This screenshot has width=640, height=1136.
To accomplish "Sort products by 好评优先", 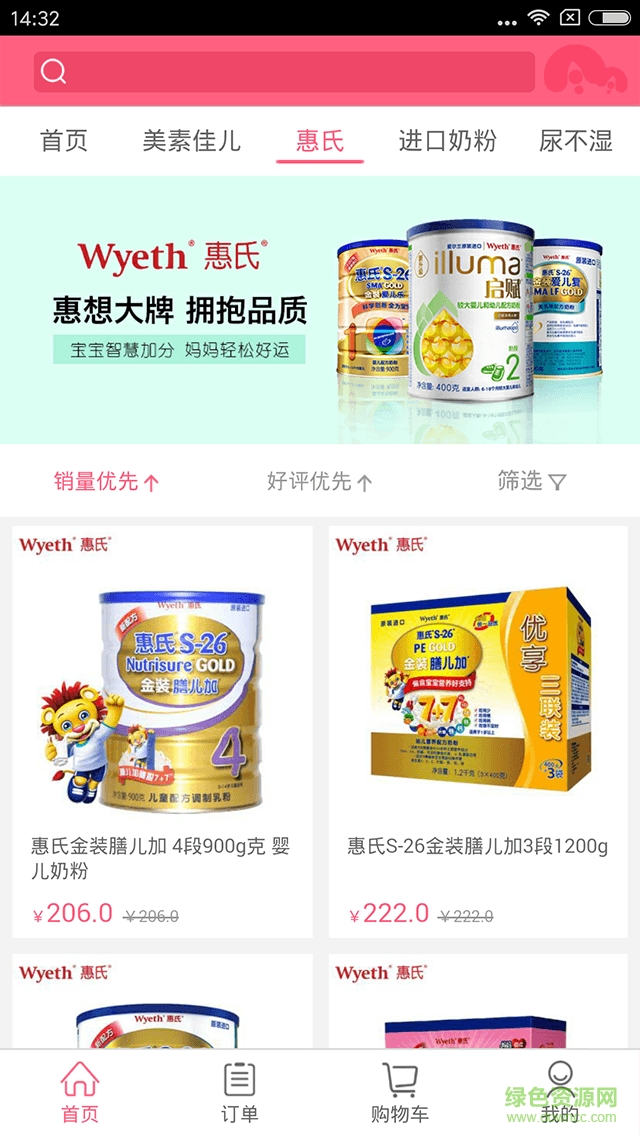I will coord(319,482).
